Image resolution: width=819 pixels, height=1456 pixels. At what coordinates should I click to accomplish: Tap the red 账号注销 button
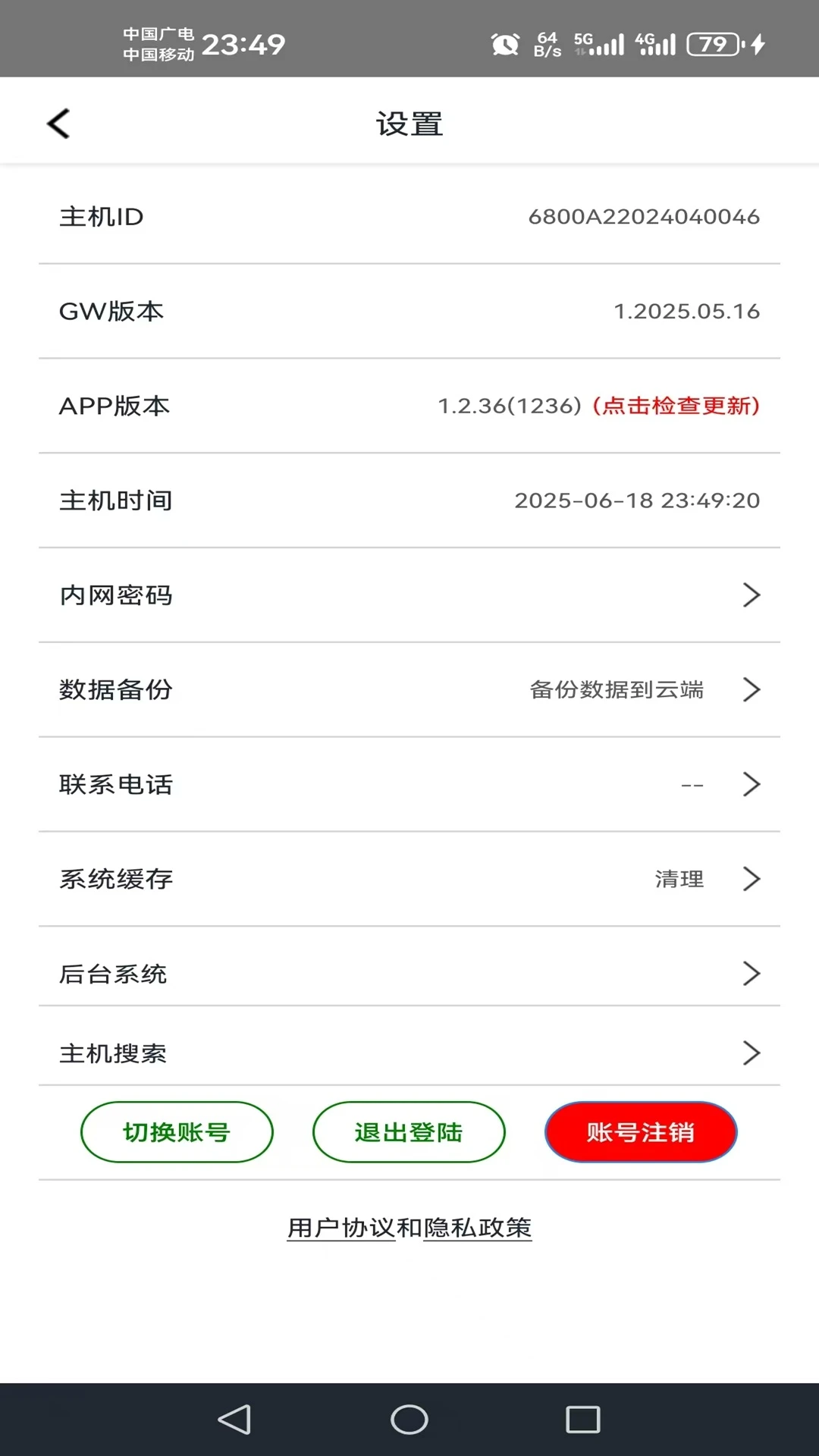coord(641,1132)
